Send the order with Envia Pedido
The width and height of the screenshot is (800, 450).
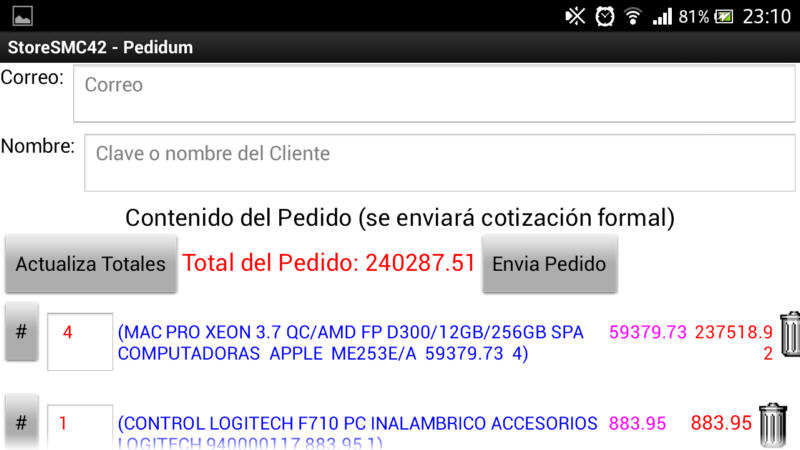pyautogui.click(x=549, y=265)
